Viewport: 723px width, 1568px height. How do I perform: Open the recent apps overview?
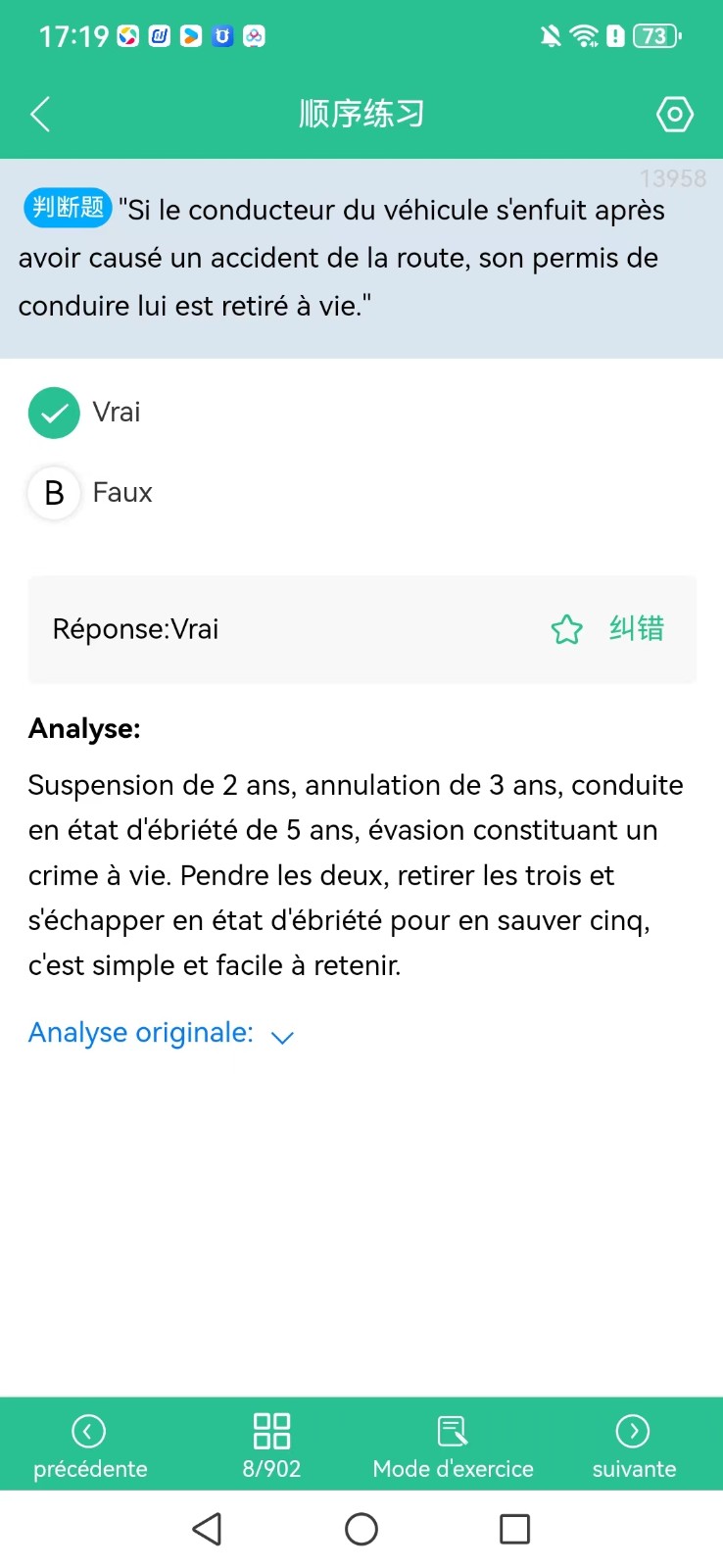point(514,1529)
